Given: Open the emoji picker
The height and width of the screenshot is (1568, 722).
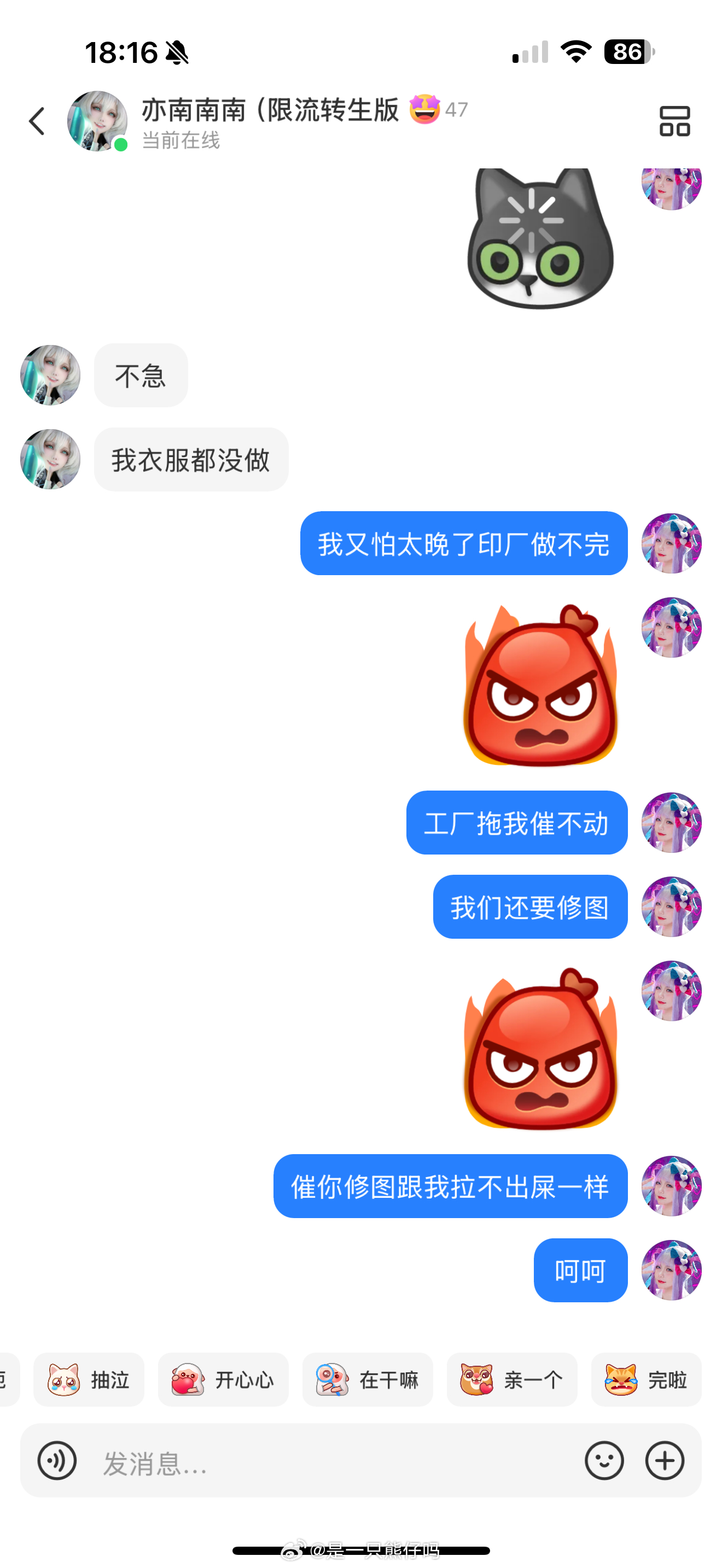Looking at the screenshot, I should coord(604,1460).
